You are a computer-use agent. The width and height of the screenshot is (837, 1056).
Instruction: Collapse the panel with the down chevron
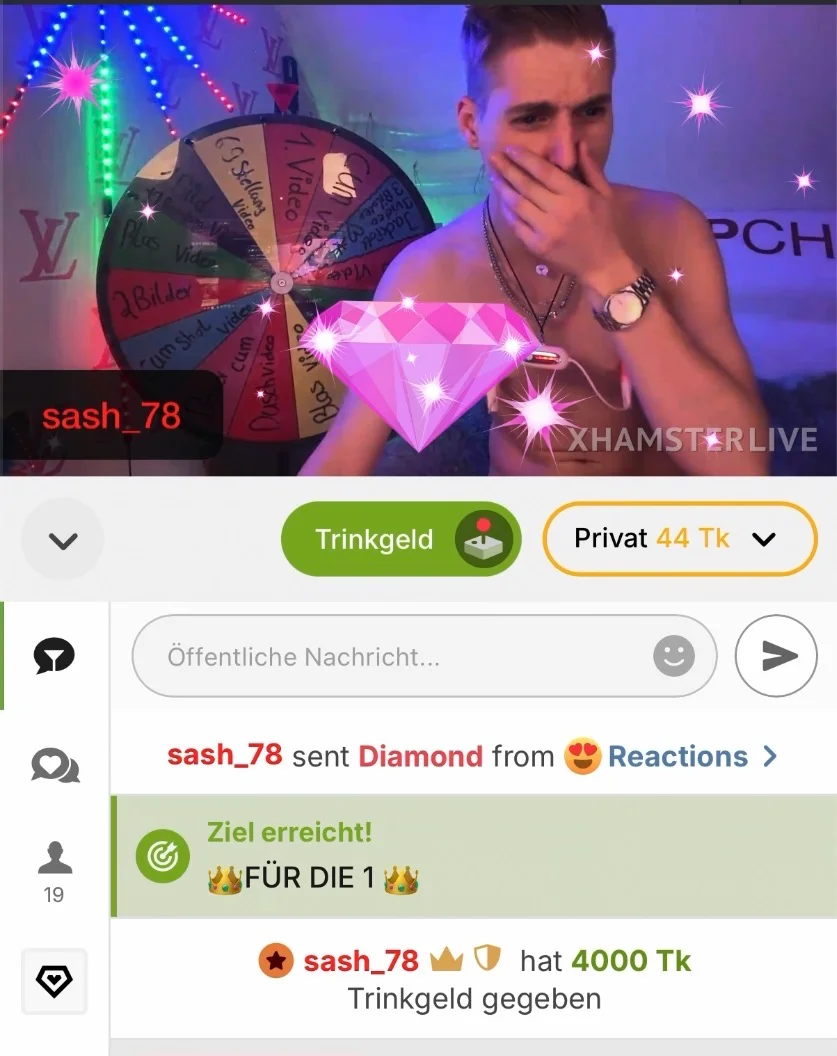(63, 540)
